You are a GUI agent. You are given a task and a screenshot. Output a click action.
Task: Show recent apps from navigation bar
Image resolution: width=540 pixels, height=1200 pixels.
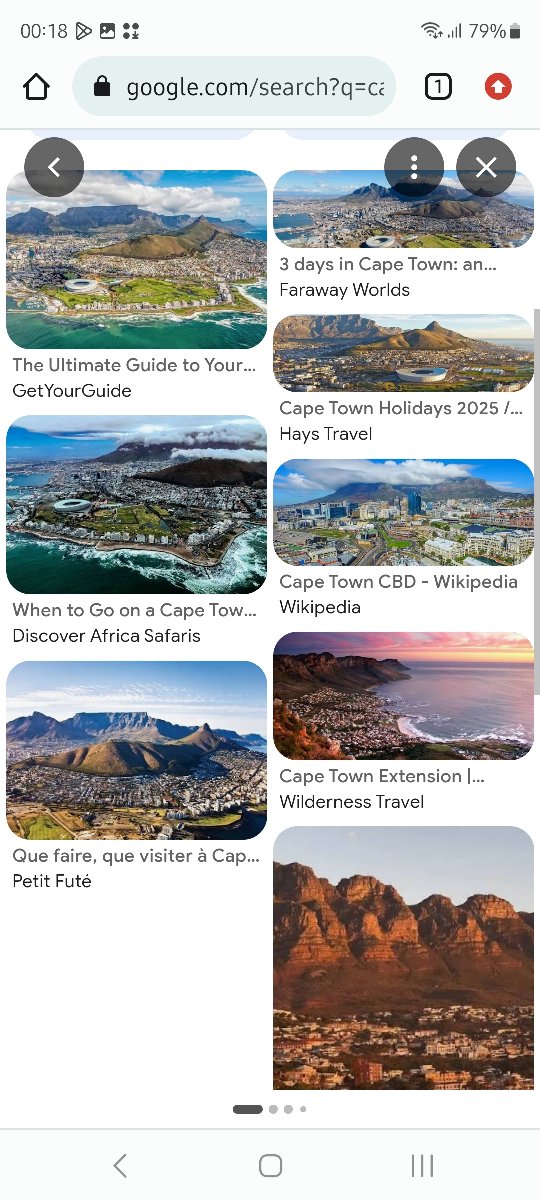pyautogui.click(x=422, y=1165)
